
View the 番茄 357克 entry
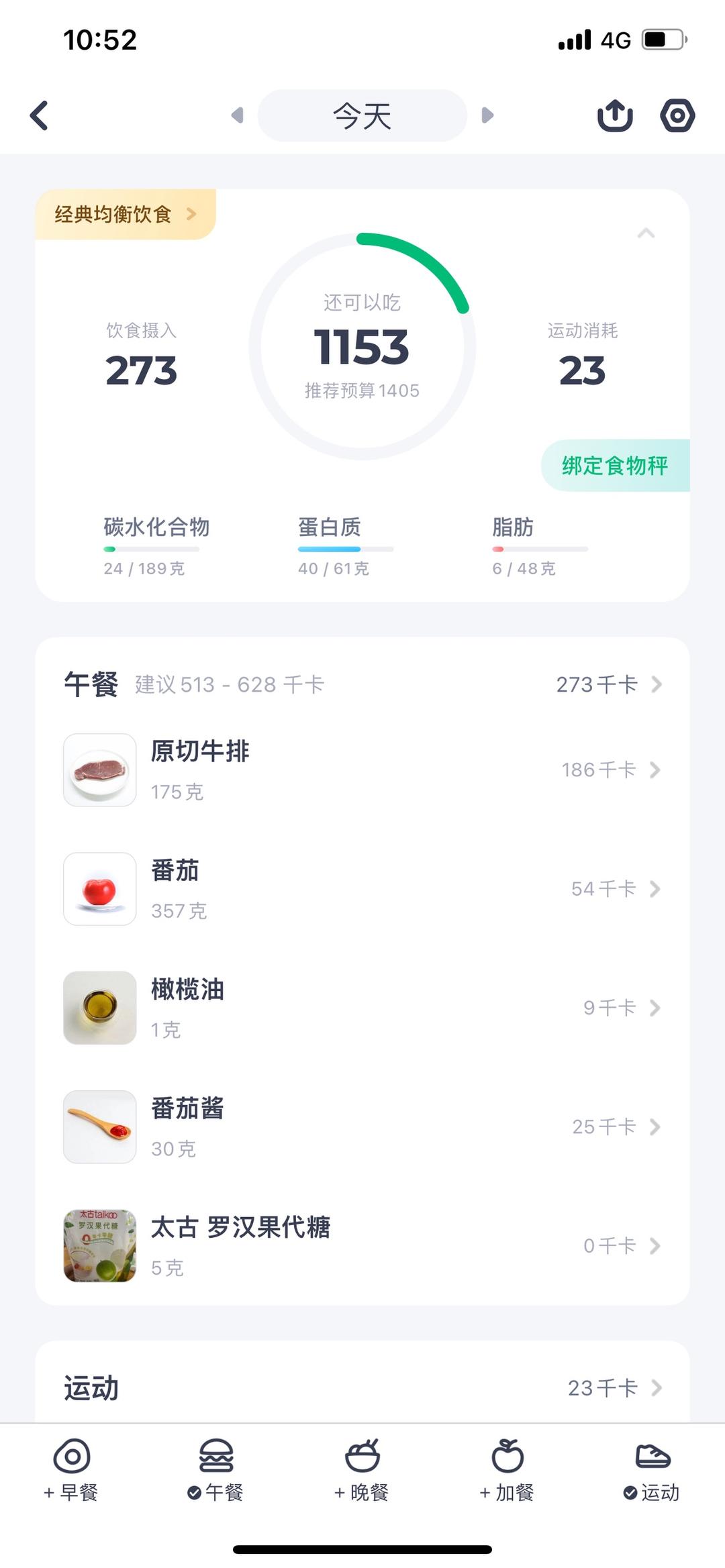(x=362, y=889)
